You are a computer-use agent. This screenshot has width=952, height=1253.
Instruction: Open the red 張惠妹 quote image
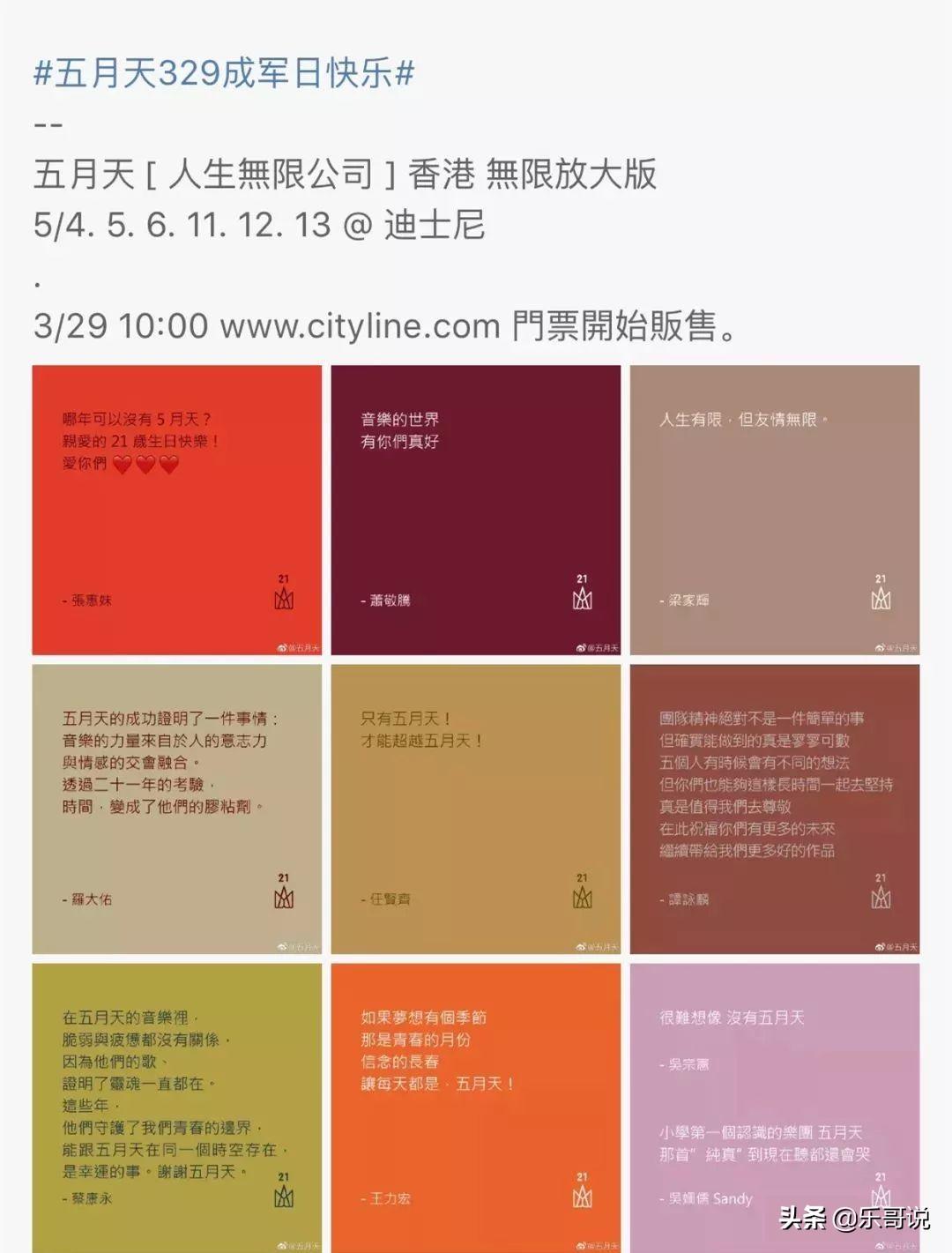(x=177, y=510)
